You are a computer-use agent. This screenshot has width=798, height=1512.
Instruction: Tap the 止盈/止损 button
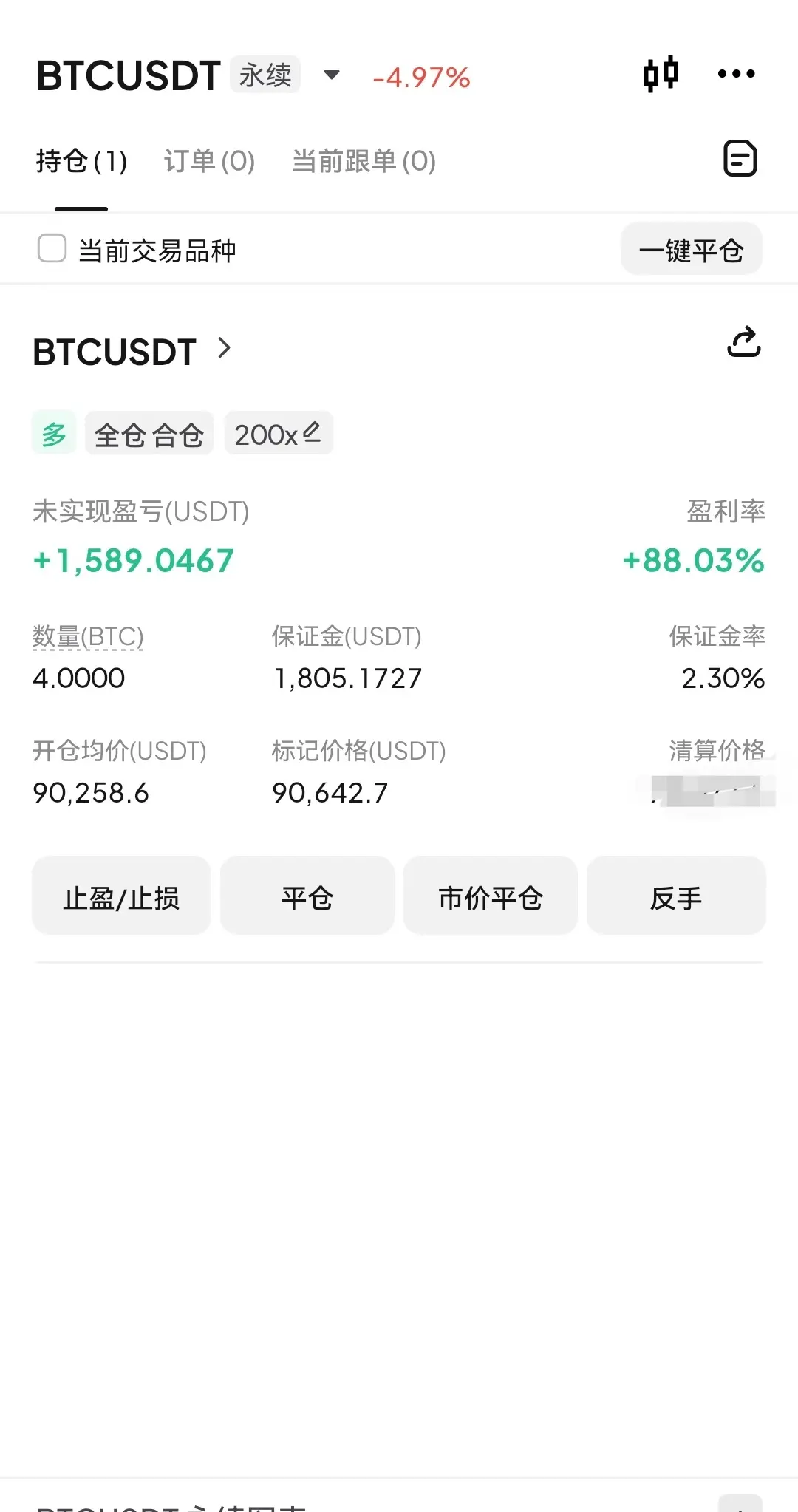(121, 896)
